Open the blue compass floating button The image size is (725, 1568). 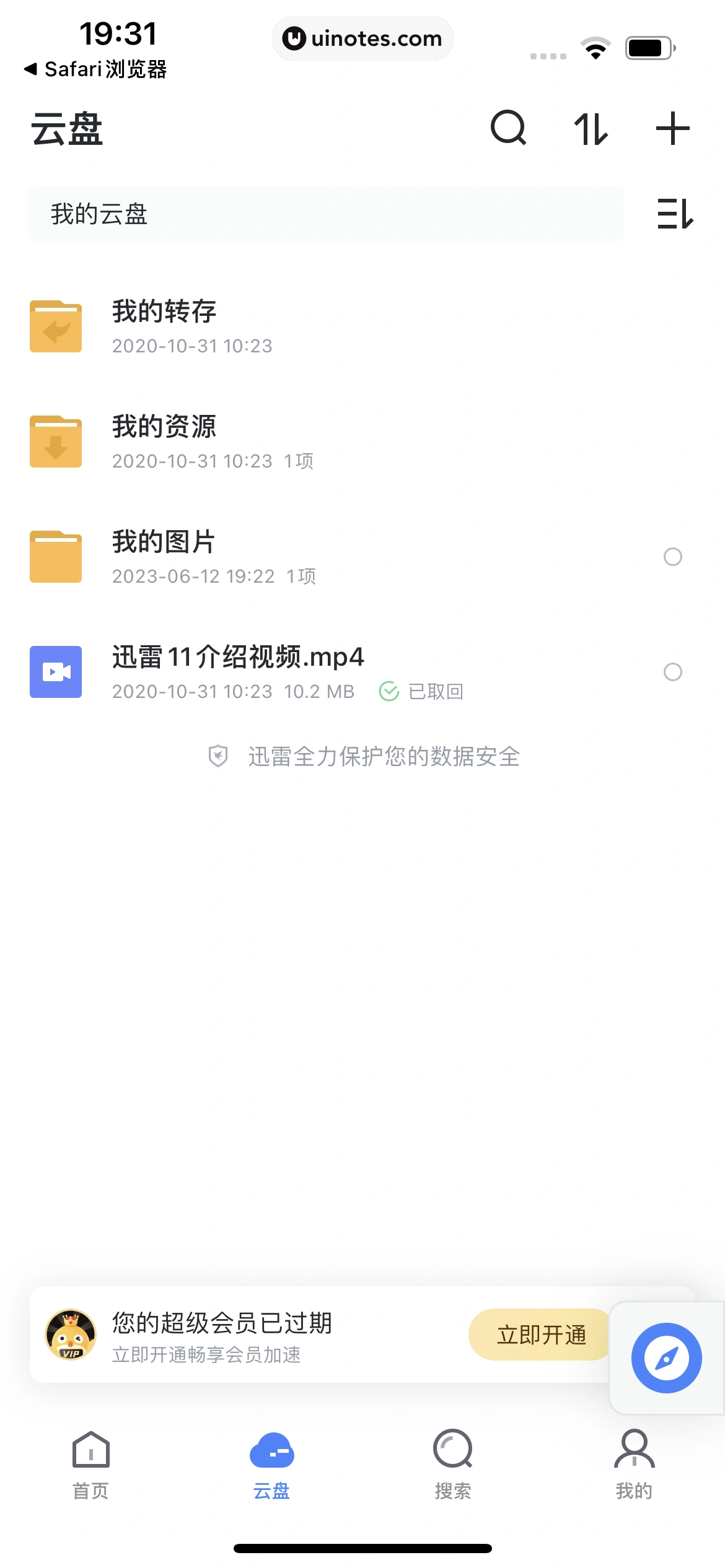click(666, 1358)
